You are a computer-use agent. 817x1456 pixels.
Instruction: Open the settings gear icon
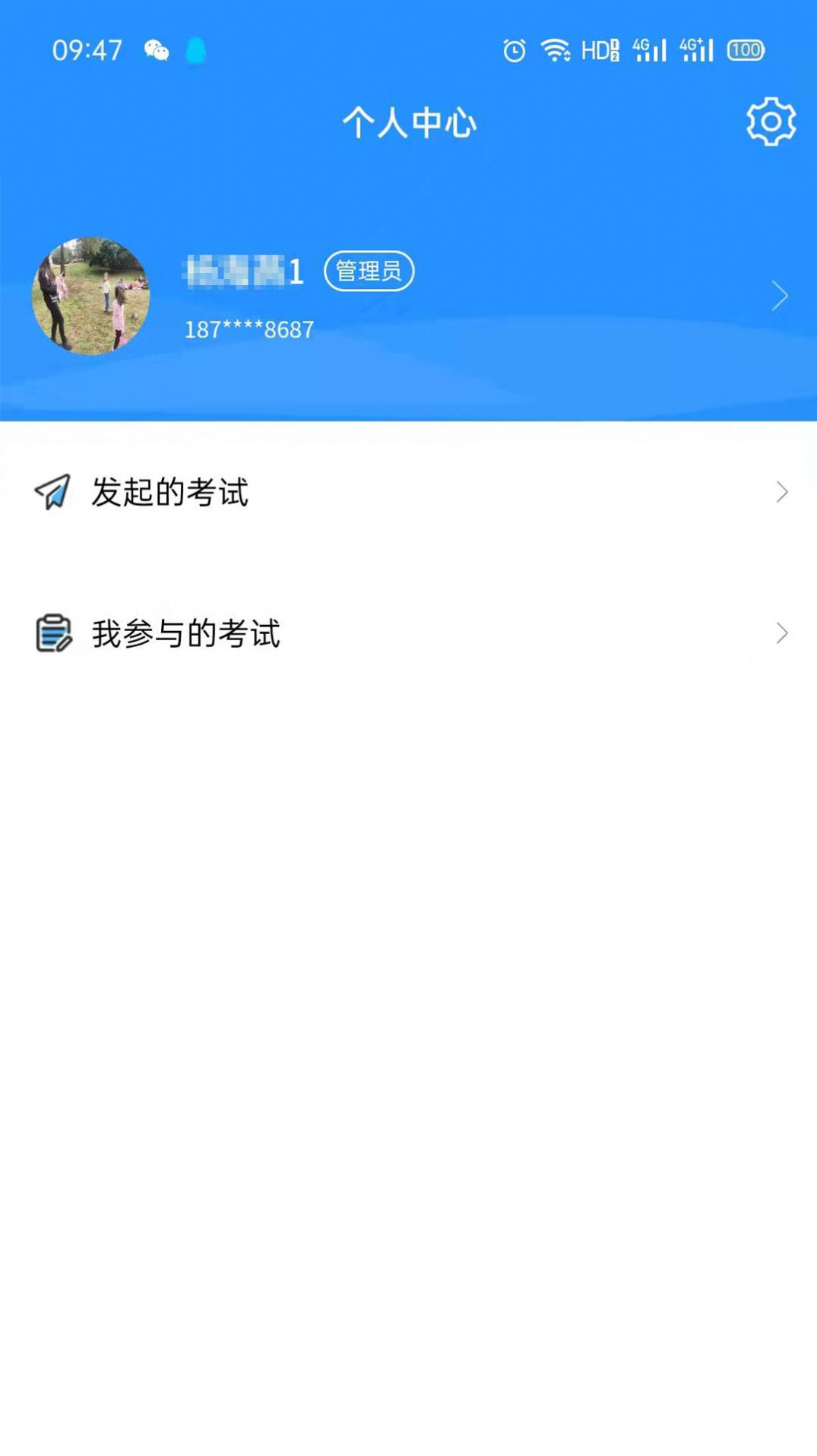(771, 122)
